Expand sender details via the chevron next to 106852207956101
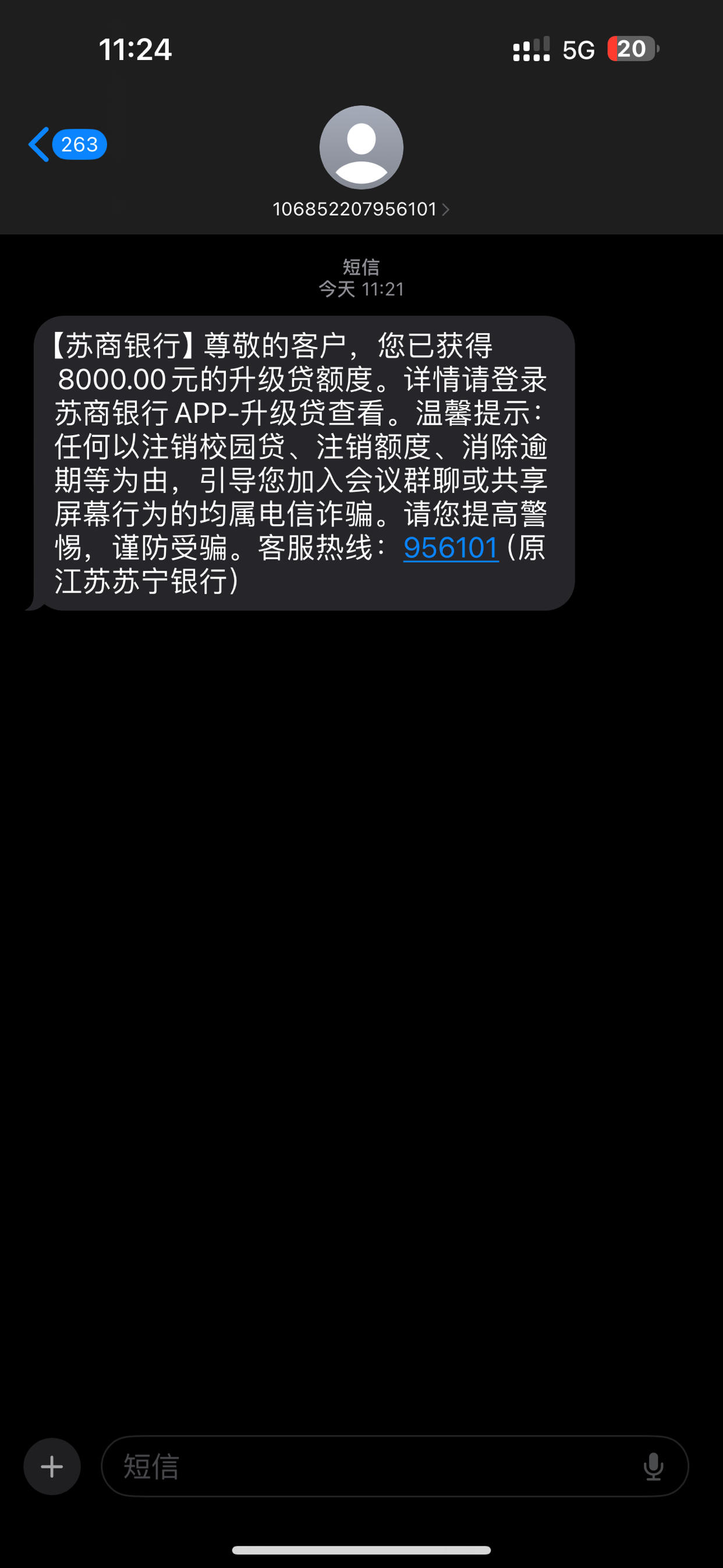The width and height of the screenshot is (723, 1568). [x=448, y=209]
